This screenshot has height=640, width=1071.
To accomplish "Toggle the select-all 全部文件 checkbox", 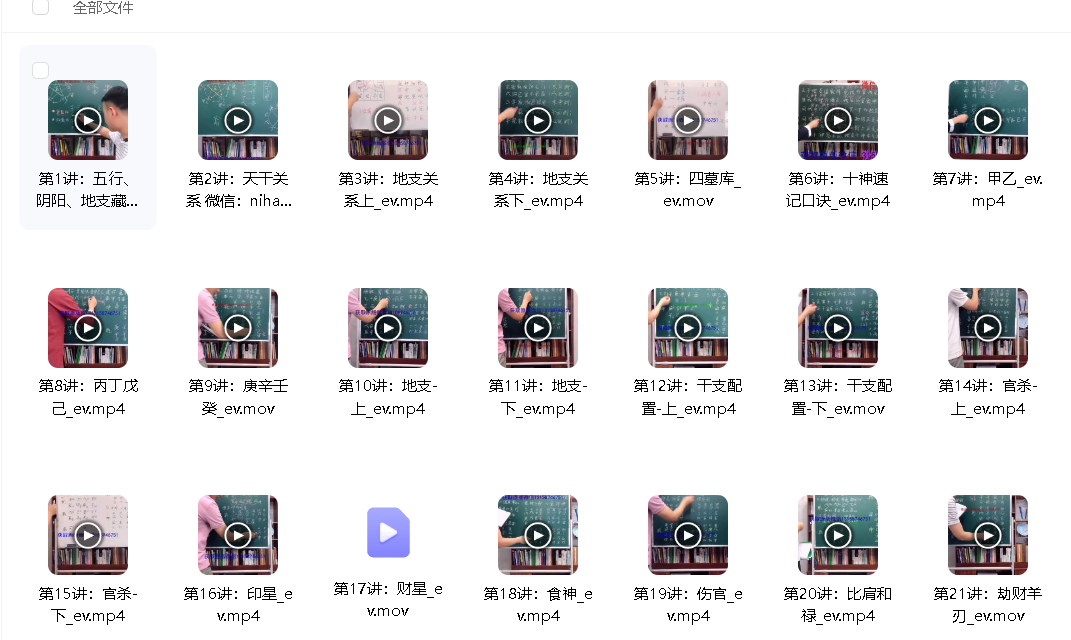I will point(40,8).
